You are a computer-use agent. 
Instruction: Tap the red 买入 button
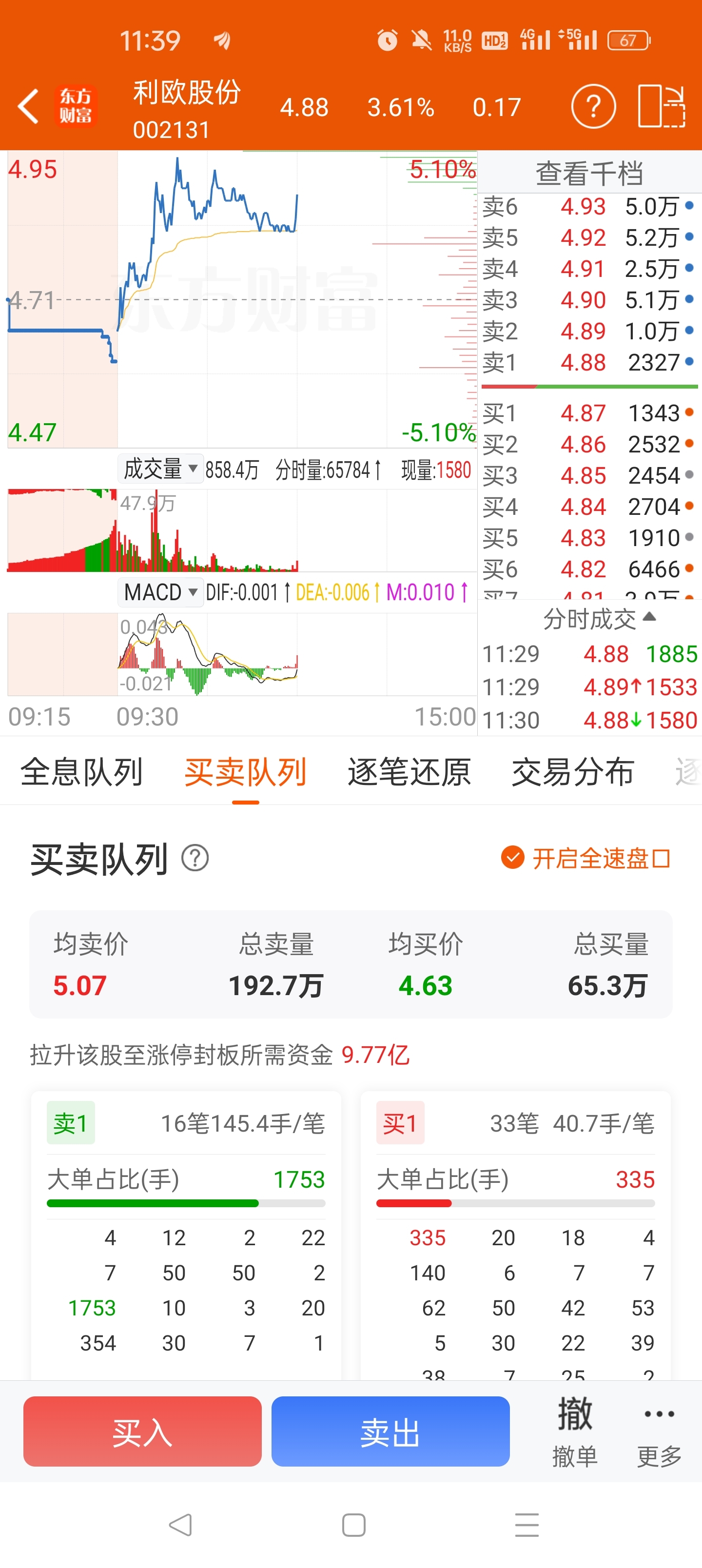[x=142, y=1431]
